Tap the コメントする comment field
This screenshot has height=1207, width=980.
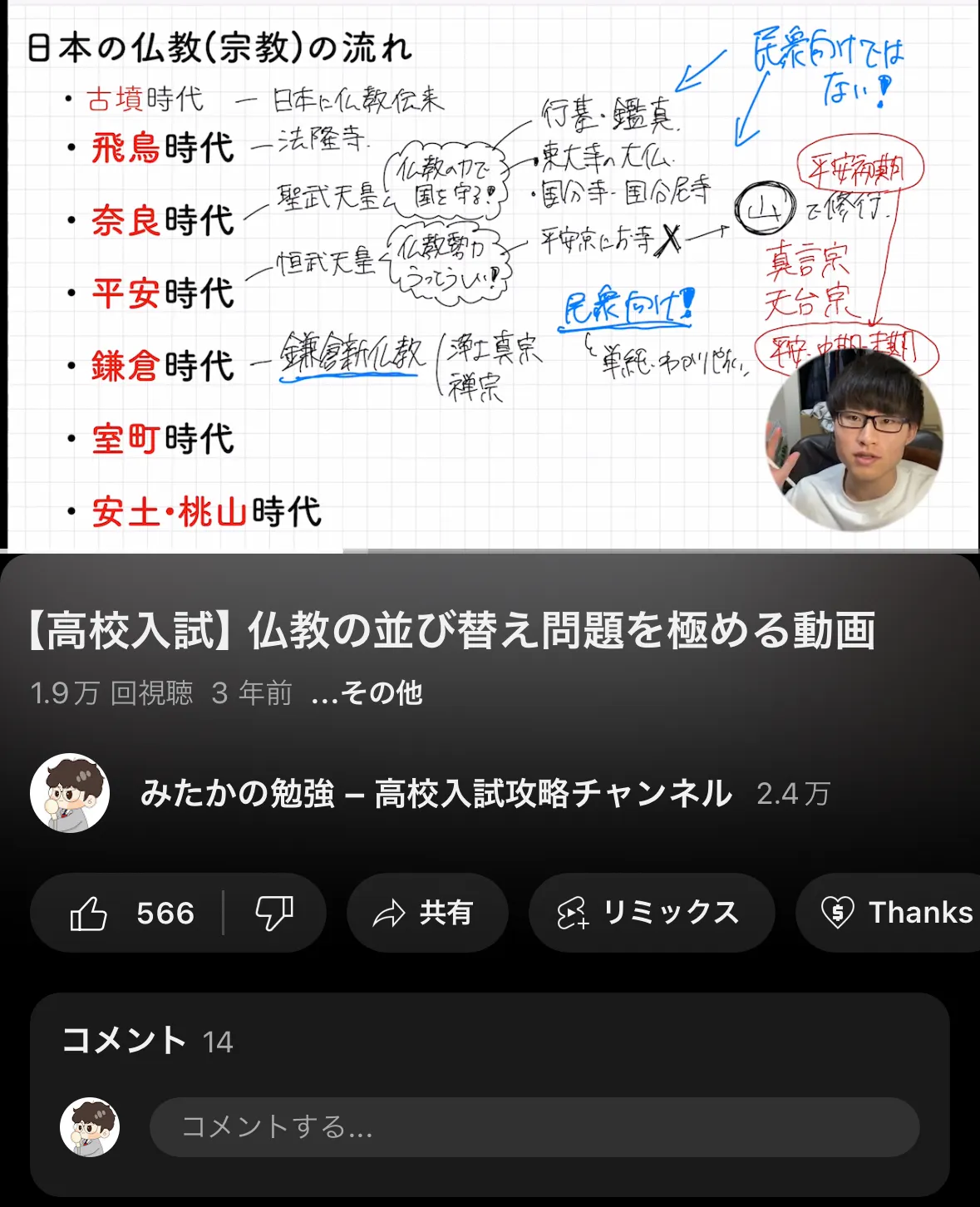coord(534,1127)
